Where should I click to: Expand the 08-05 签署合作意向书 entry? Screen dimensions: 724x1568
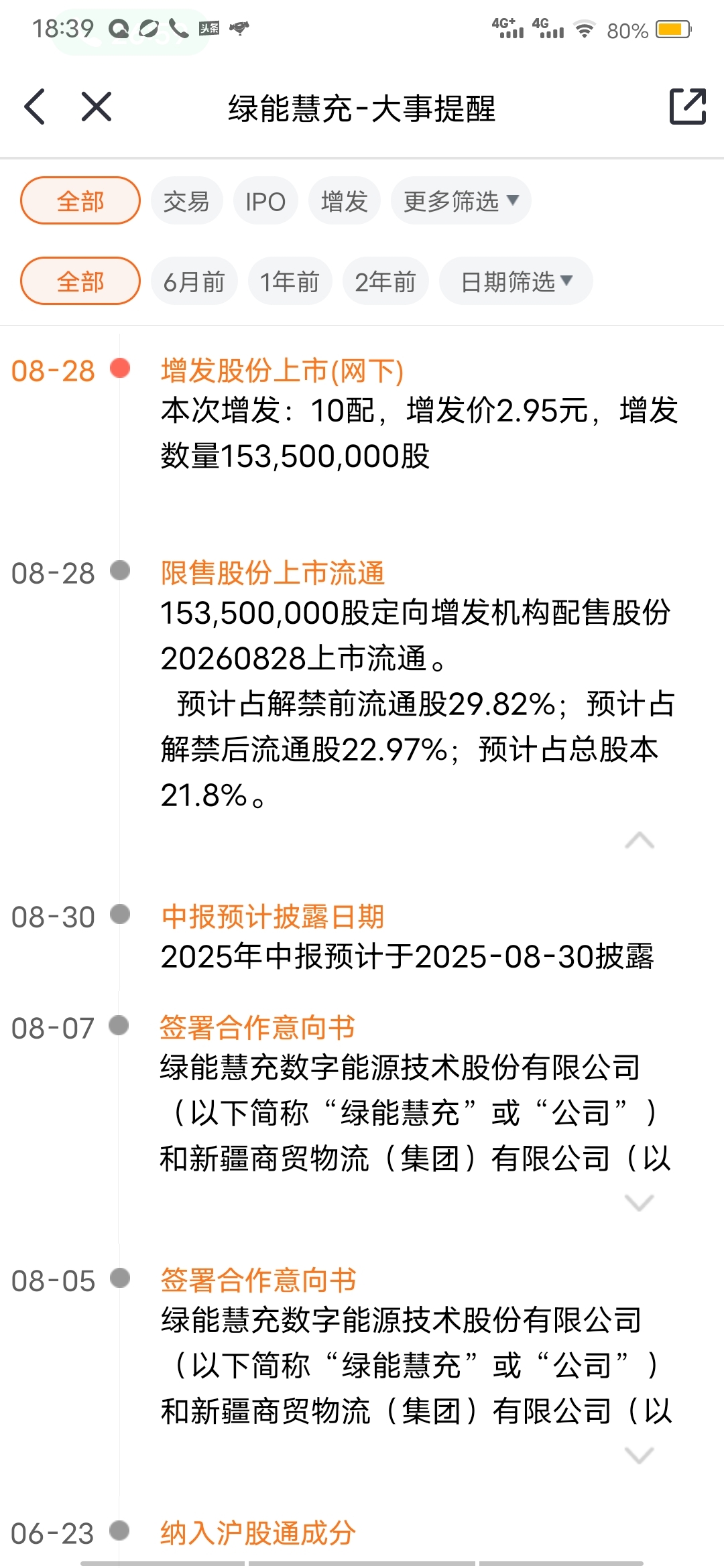(x=640, y=1455)
